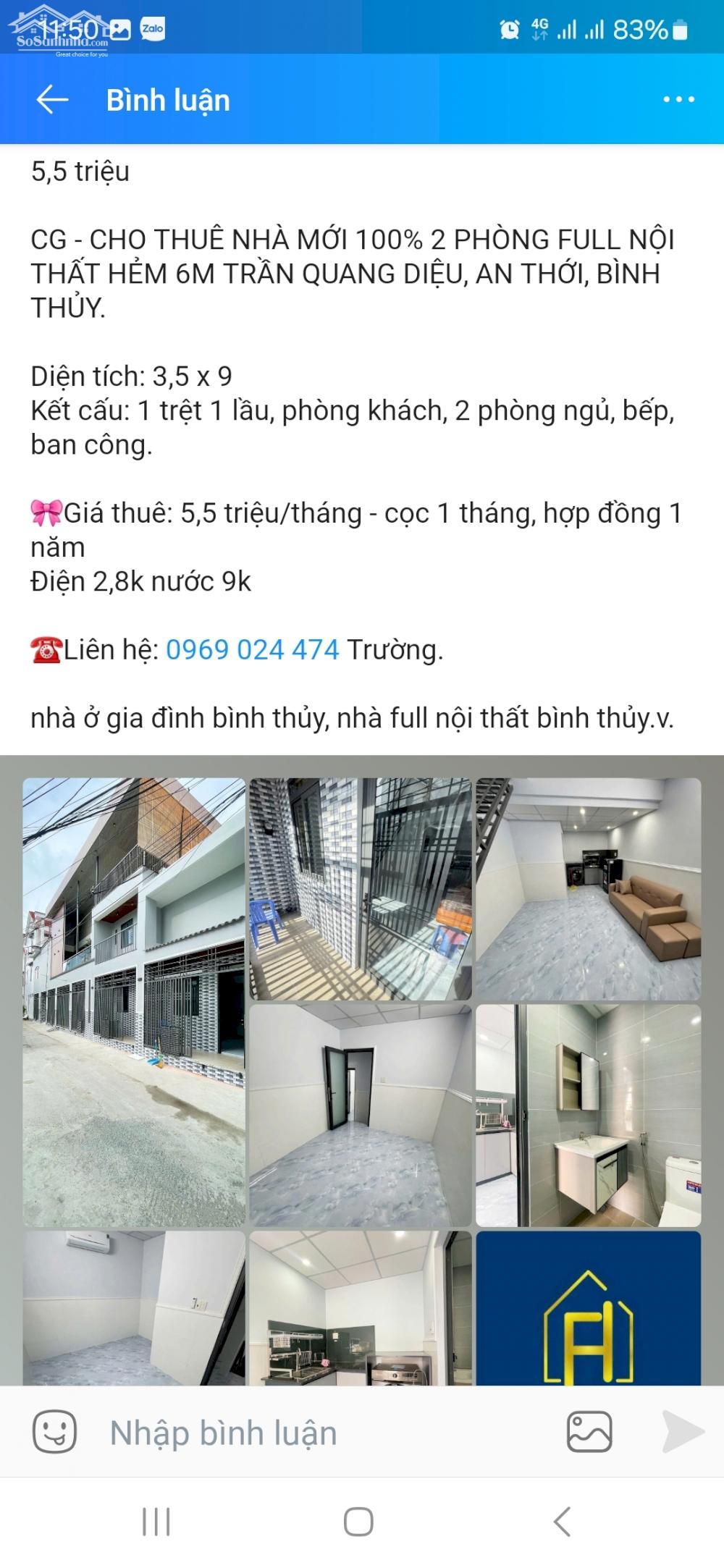View the balcony photo with blue chairs
The width and height of the screenshot is (724, 1568).
point(360,889)
